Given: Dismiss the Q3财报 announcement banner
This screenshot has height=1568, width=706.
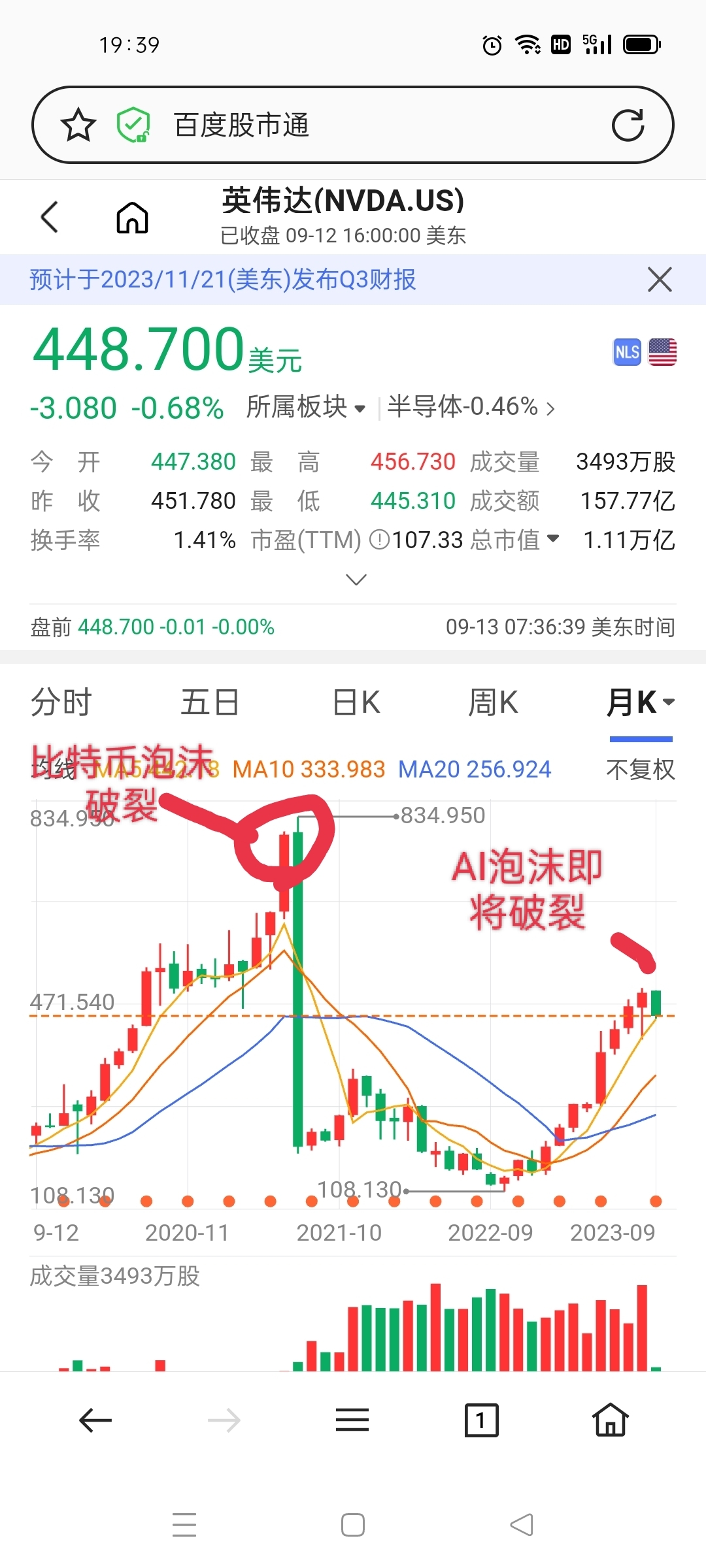Looking at the screenshot, I should coord(660,280).
